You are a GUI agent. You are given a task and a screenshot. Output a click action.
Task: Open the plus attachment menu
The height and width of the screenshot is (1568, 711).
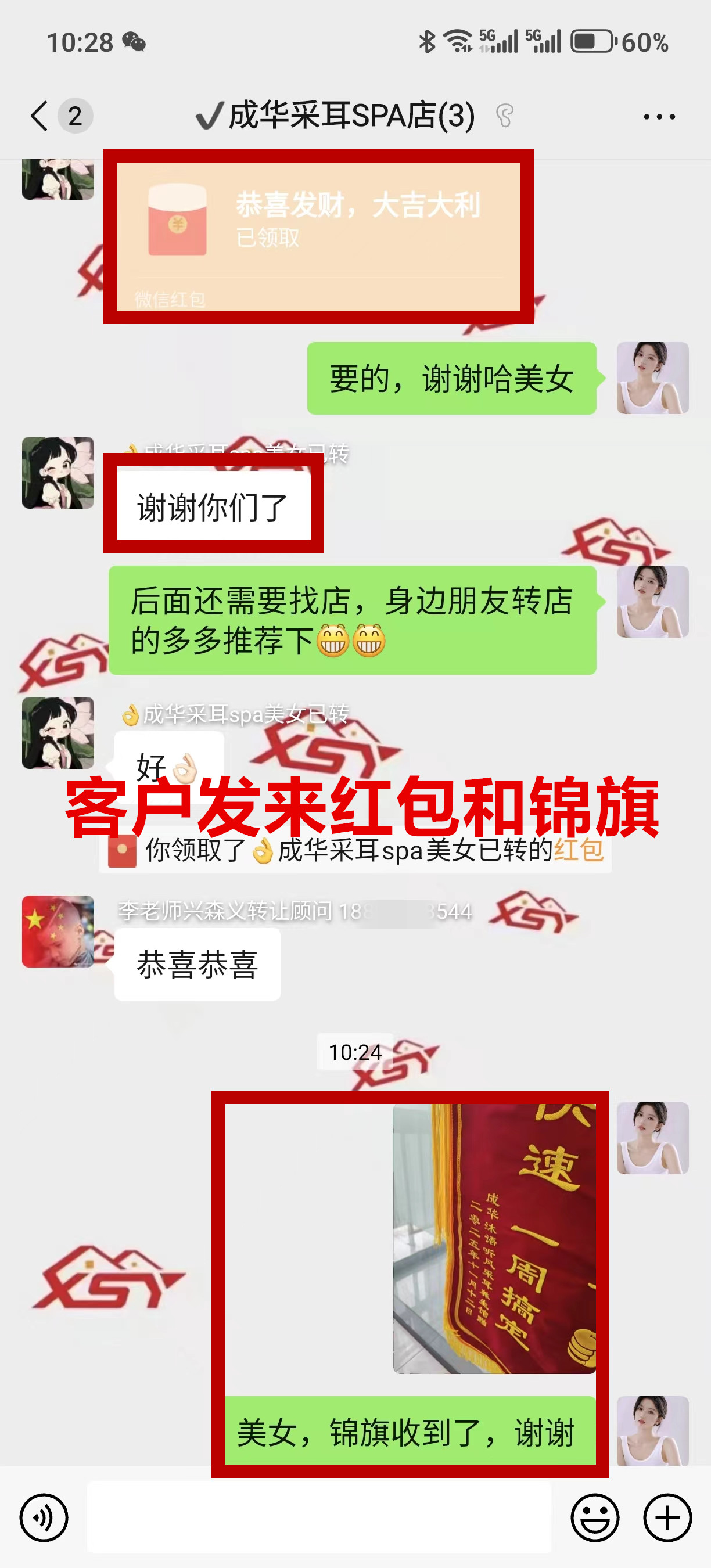click(667, 1517)
